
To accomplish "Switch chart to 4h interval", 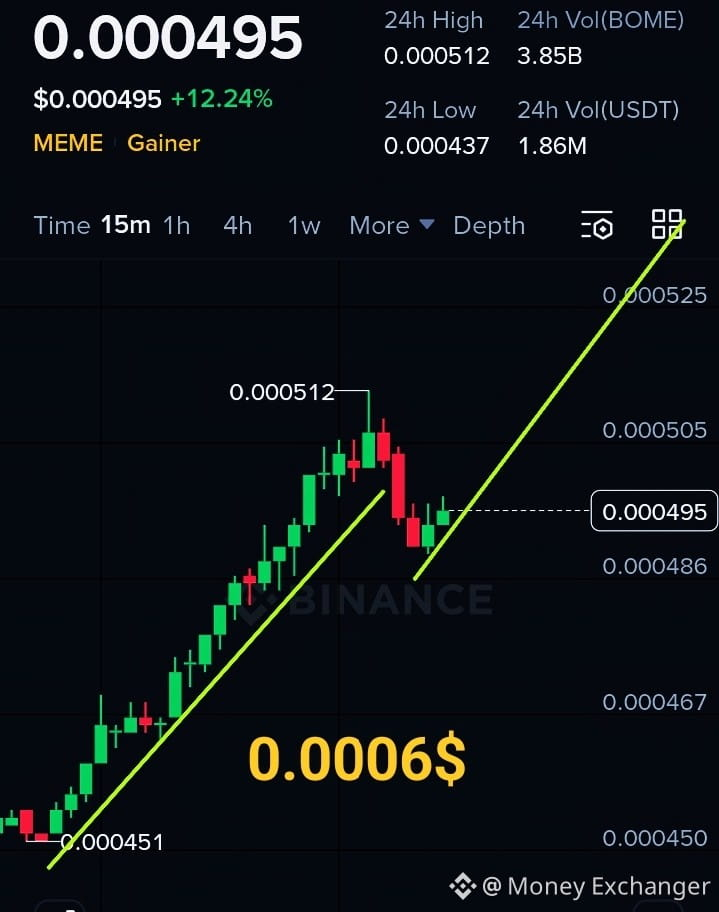I will (x=237, y=225).
